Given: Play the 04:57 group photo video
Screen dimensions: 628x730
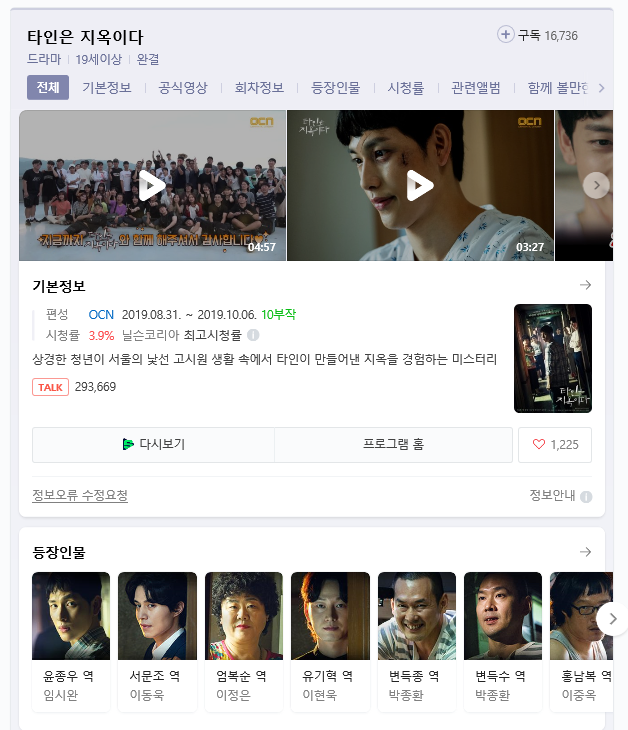Looking at the screenshot, I should pyautogui.click(x=152, y=186).
